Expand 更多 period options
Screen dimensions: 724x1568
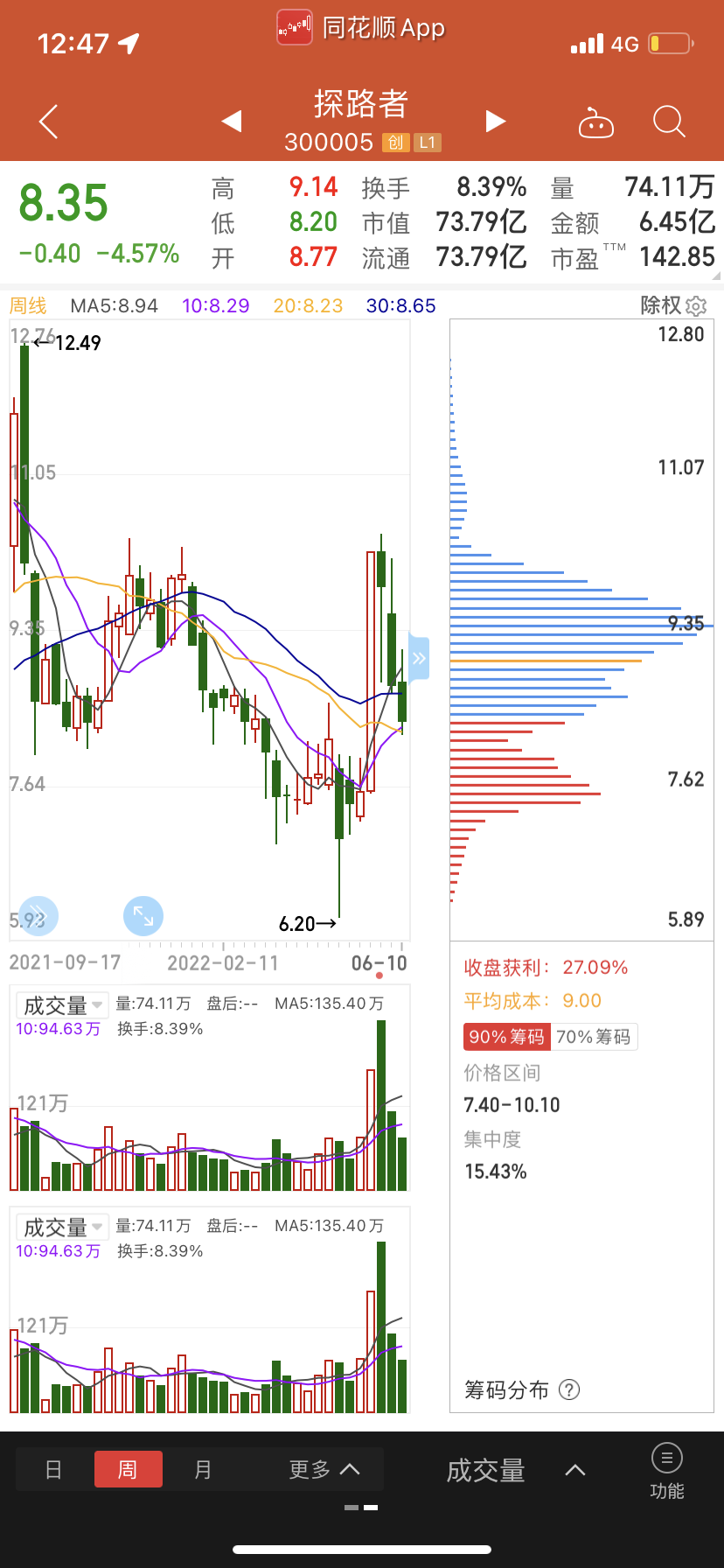point(324,1469)
